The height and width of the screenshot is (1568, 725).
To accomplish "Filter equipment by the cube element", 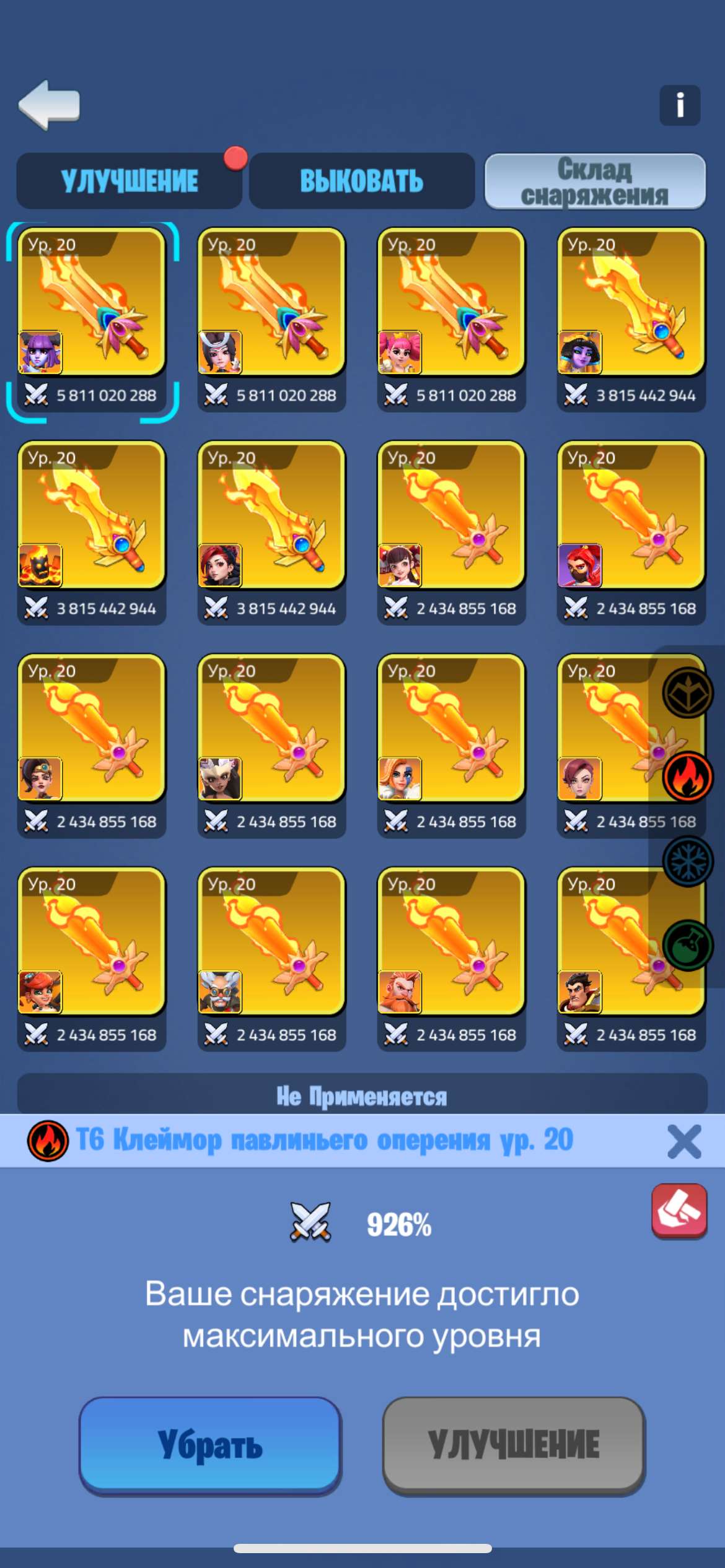I will 687,693.
